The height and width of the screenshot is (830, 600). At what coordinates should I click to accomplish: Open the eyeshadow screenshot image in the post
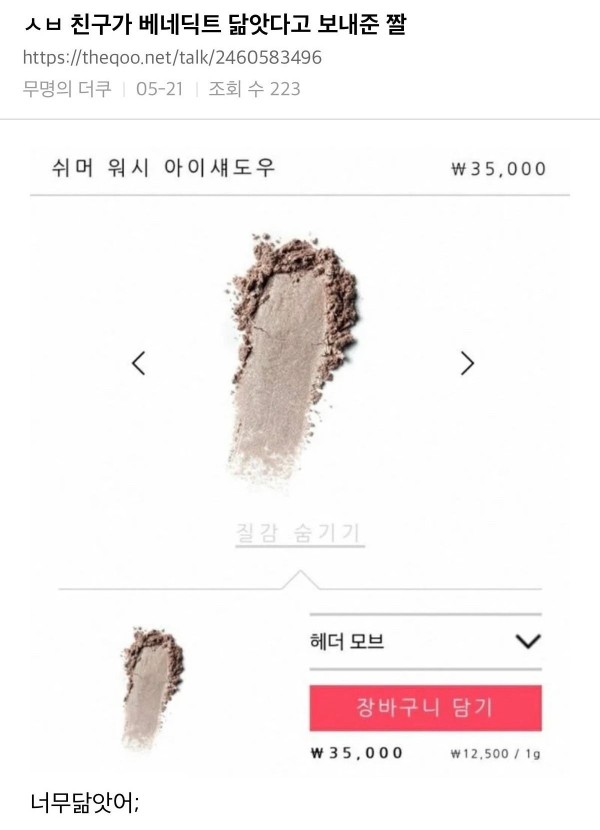click(300, 450)
